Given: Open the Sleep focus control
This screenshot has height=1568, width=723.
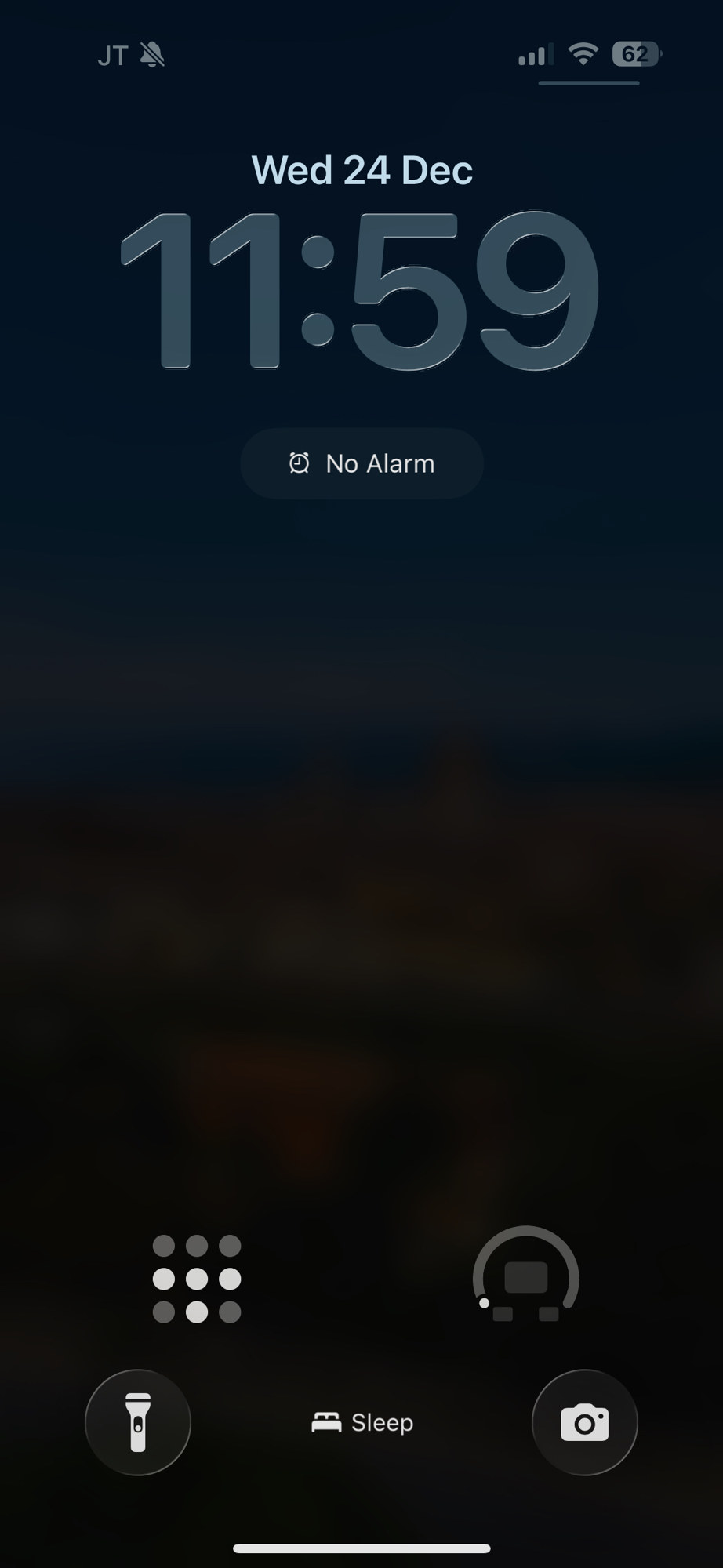Looking at the screenshot, I should (362, 1422).
